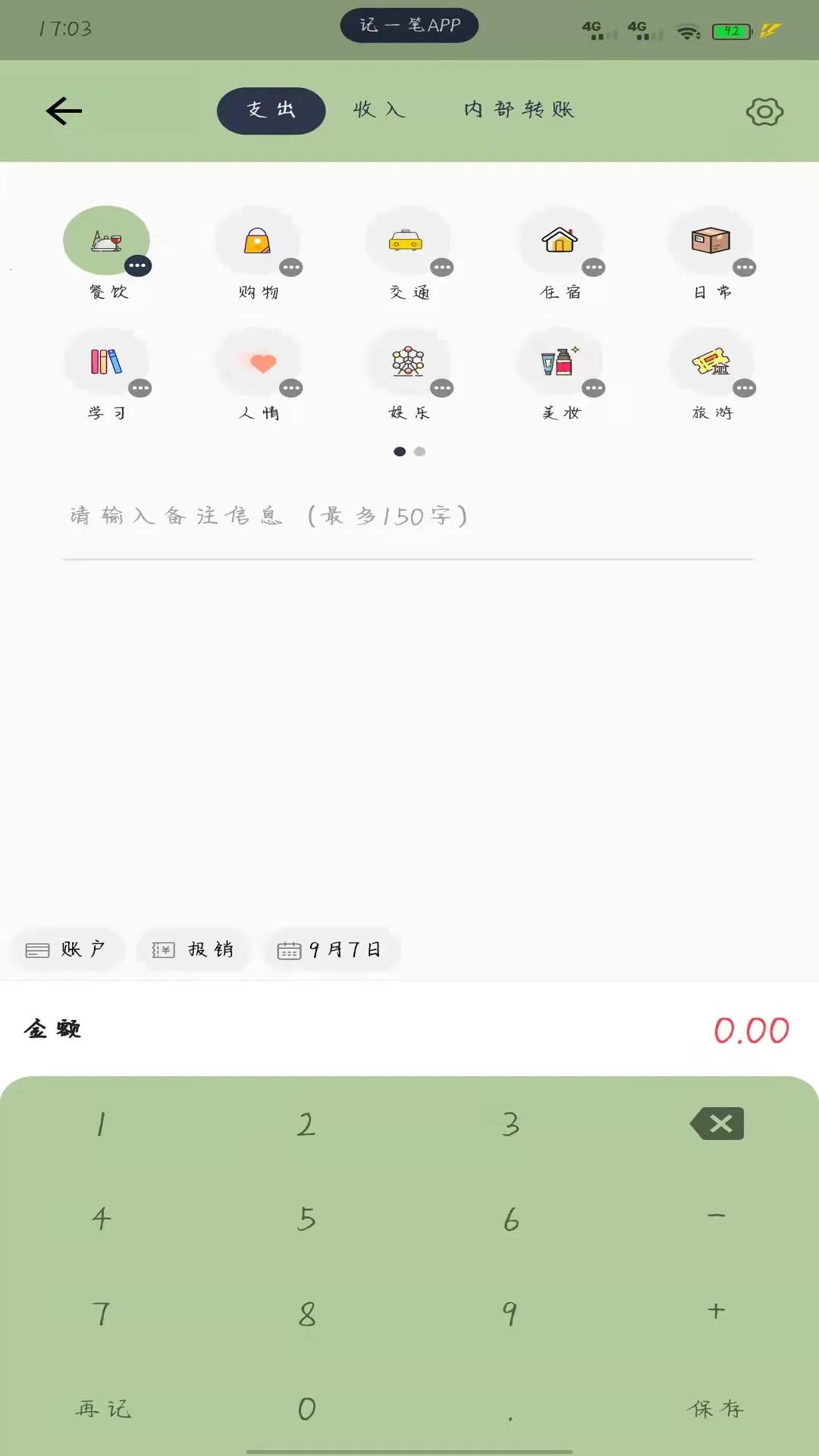The height and width of the screenshot is (1456, 819).
Task: Pick the 日常 daily box icon
Action: (711, 240)
